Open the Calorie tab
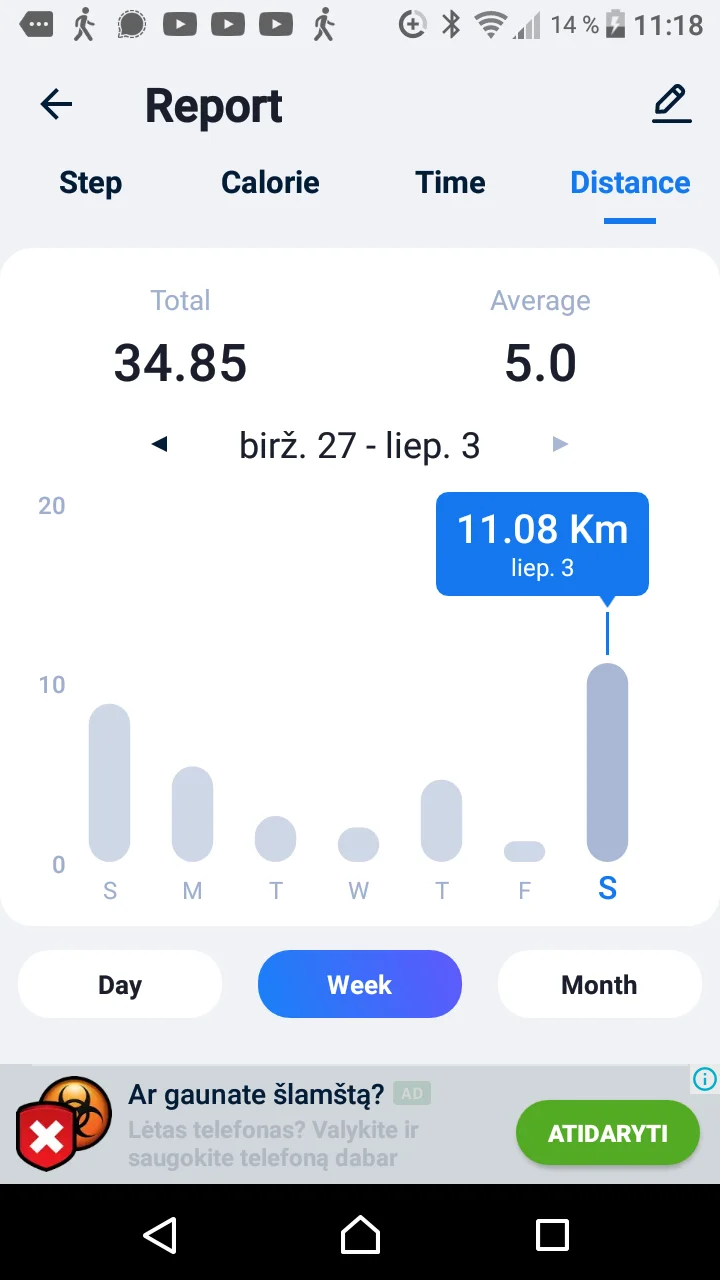Viewport: 720px width, 1280px height. [270, 183]
